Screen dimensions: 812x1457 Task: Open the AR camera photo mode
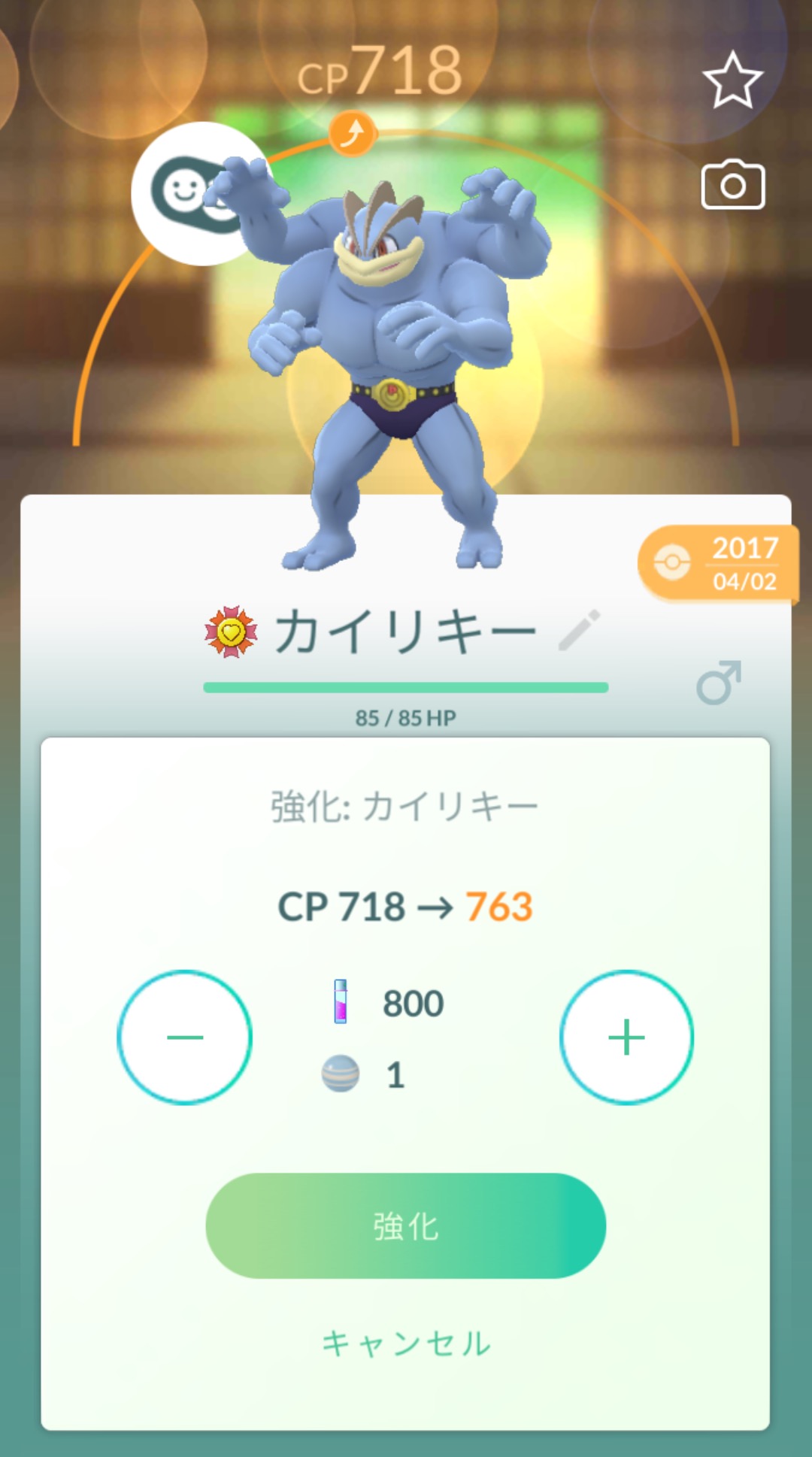pos(732,185)
